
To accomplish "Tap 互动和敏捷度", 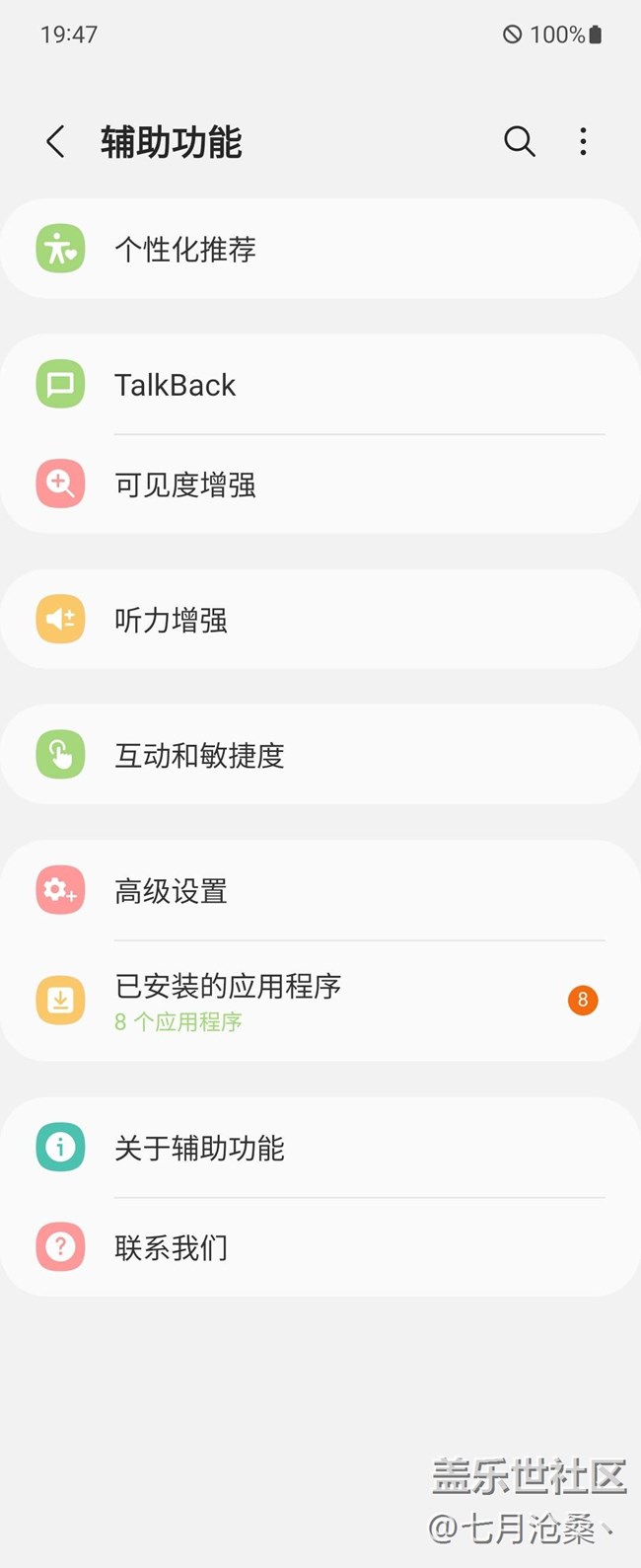I will tap(320, 755).
